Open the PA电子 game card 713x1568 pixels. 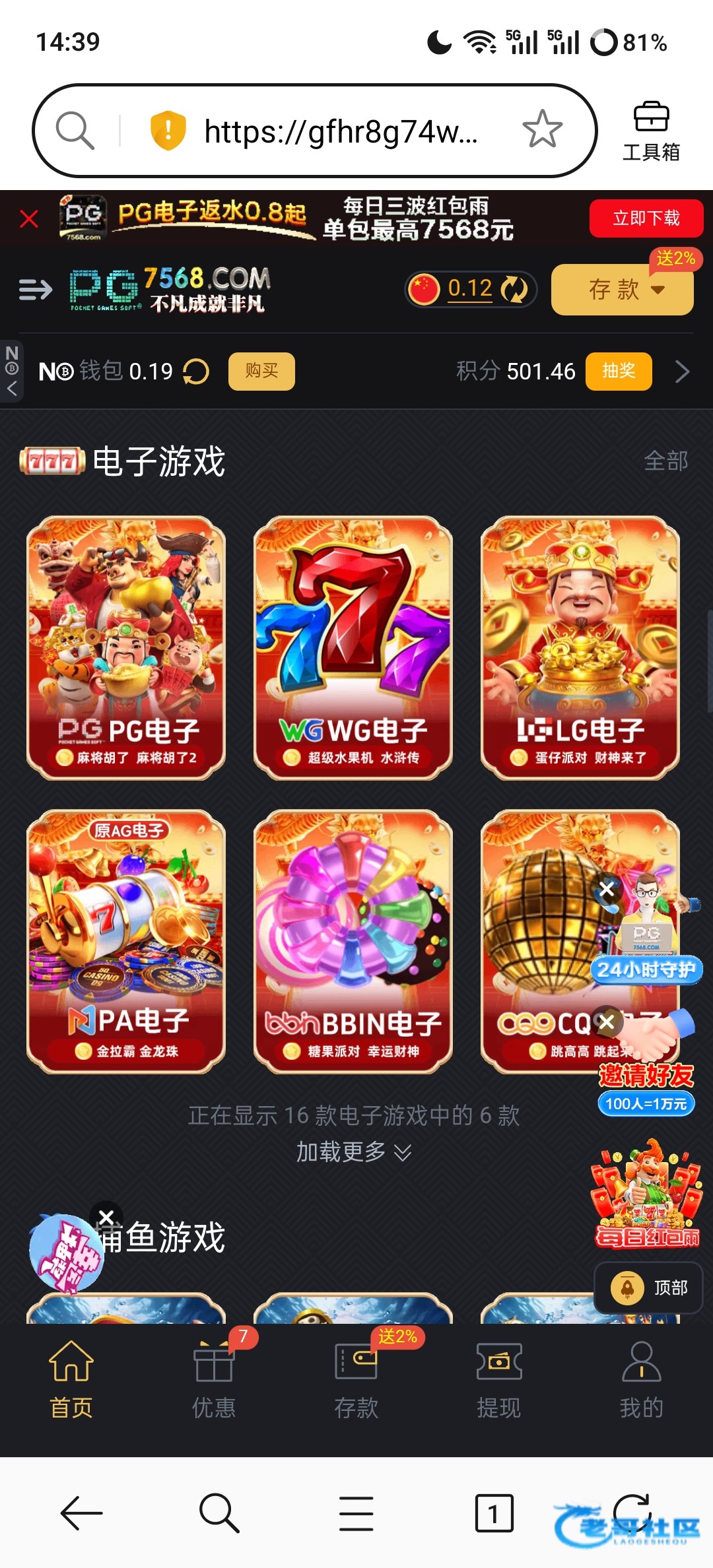(x=126, y=940)
